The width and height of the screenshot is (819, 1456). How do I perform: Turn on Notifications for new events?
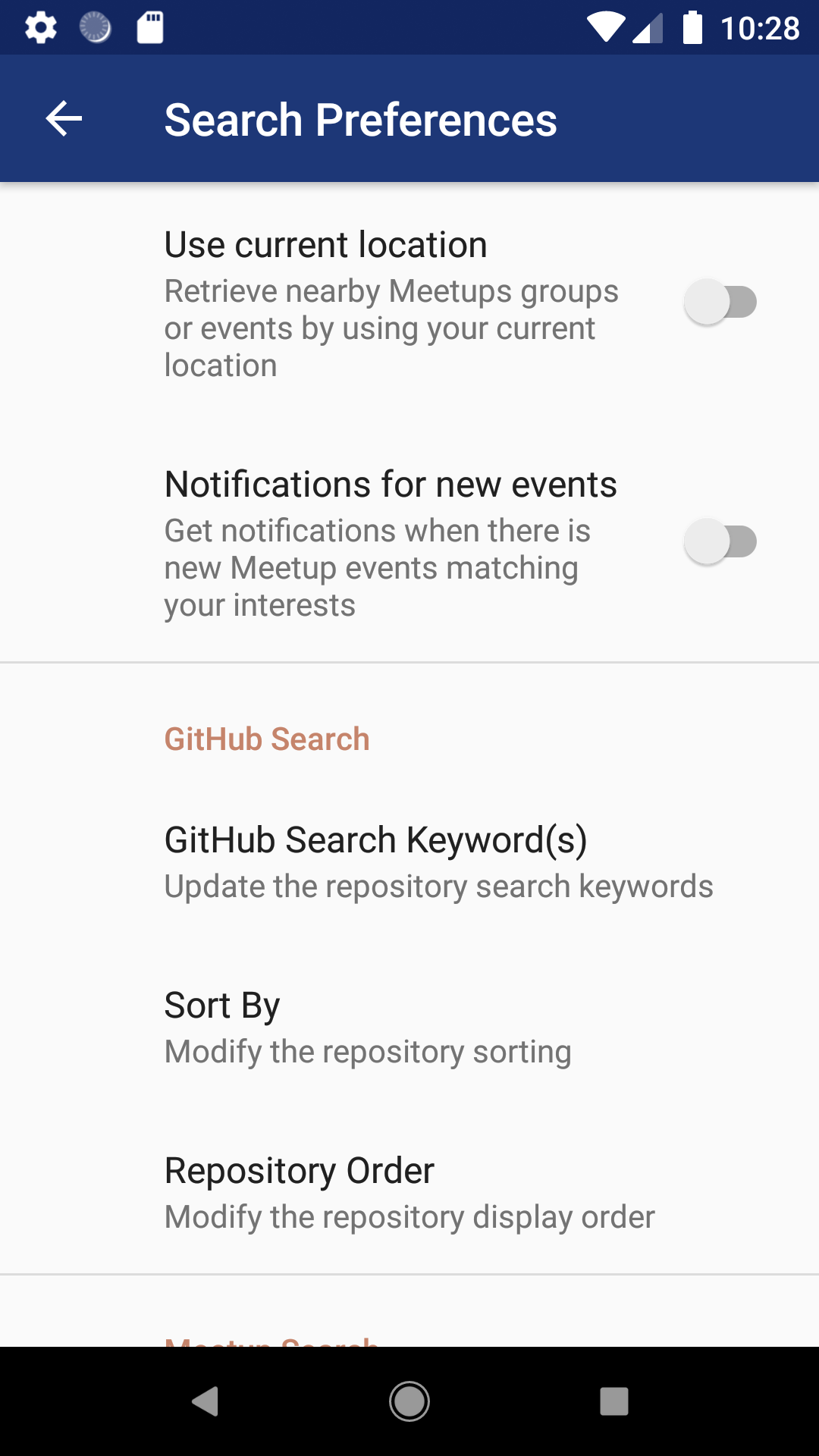click(x=720, y=542)
